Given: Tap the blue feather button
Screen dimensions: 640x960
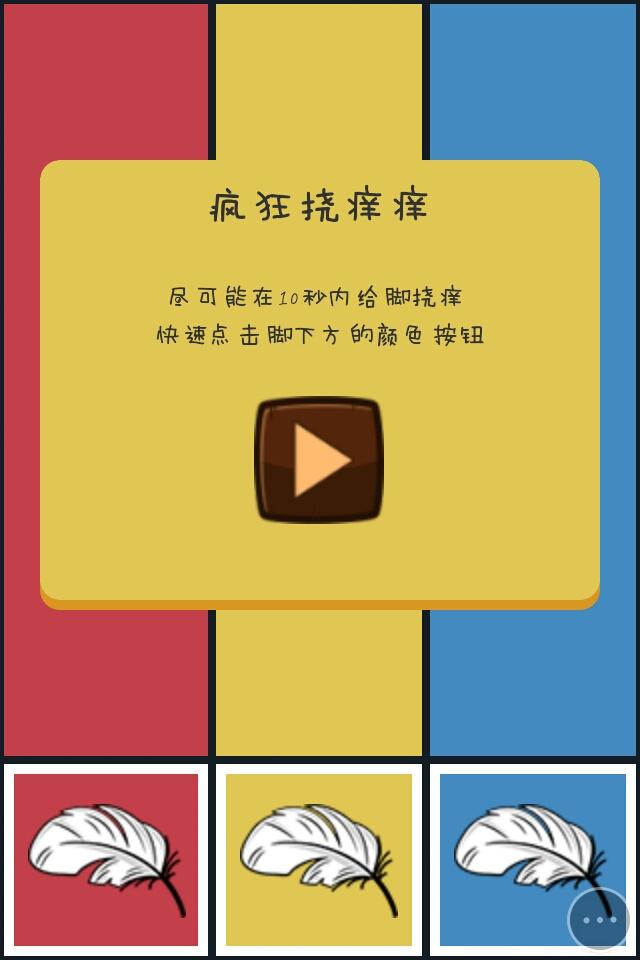Looking at the screenshot, I should click(x=520, y=850).
